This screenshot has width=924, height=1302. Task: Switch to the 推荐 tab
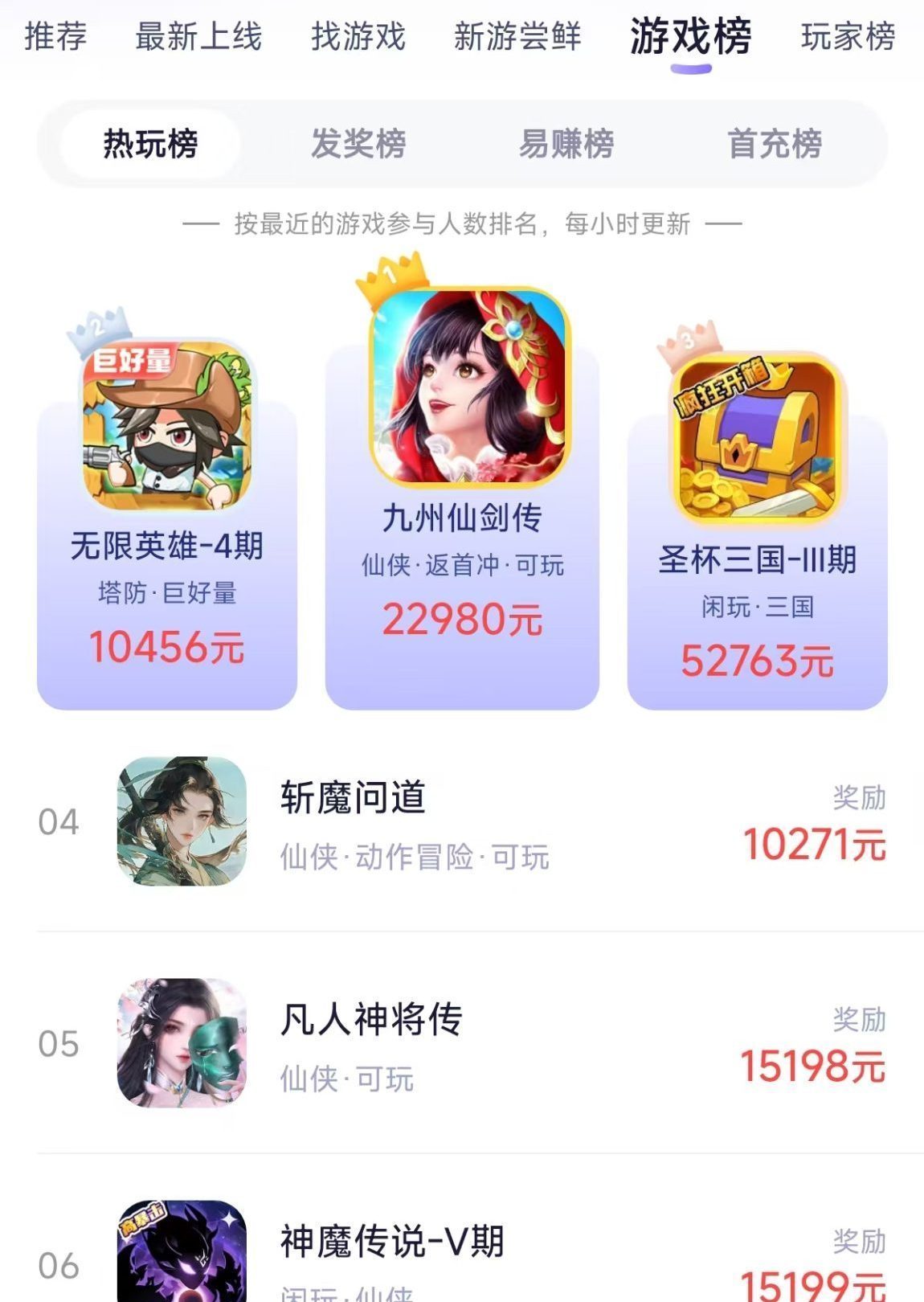point(55,37)
